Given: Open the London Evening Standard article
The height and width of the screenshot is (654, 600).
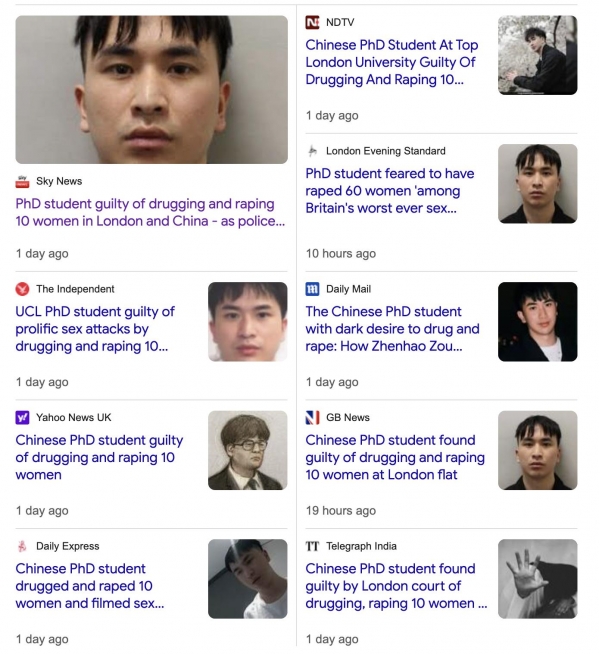Looking at the screenshot, I should click(x=391, y=190).
